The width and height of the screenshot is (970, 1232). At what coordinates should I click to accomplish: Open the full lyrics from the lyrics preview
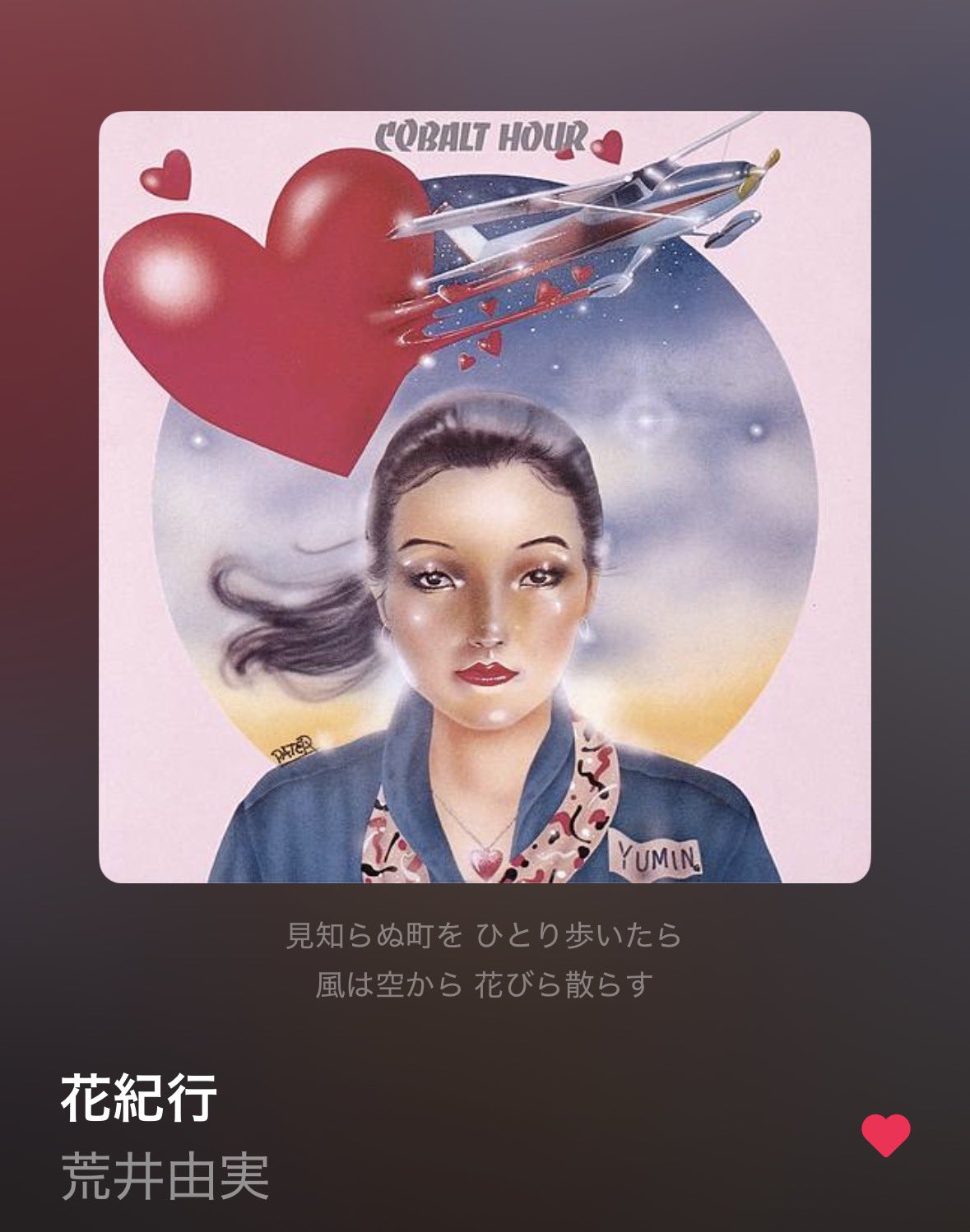[485, 960]
